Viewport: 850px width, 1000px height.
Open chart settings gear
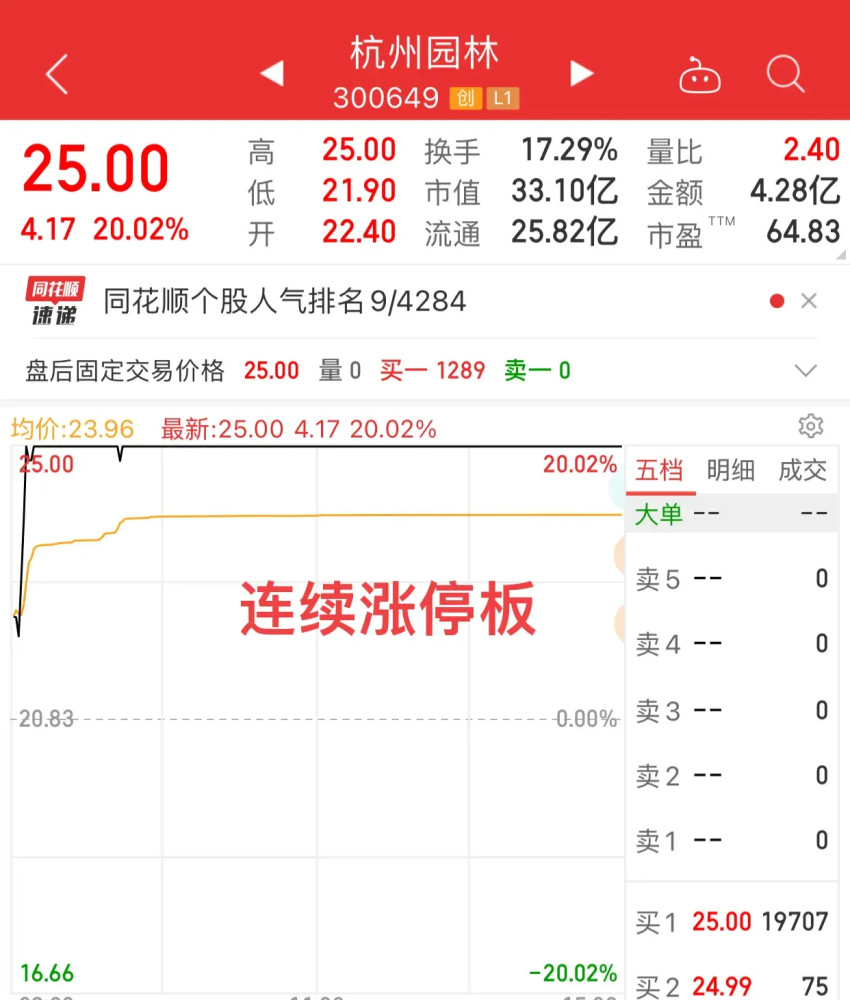coord(810,427)
